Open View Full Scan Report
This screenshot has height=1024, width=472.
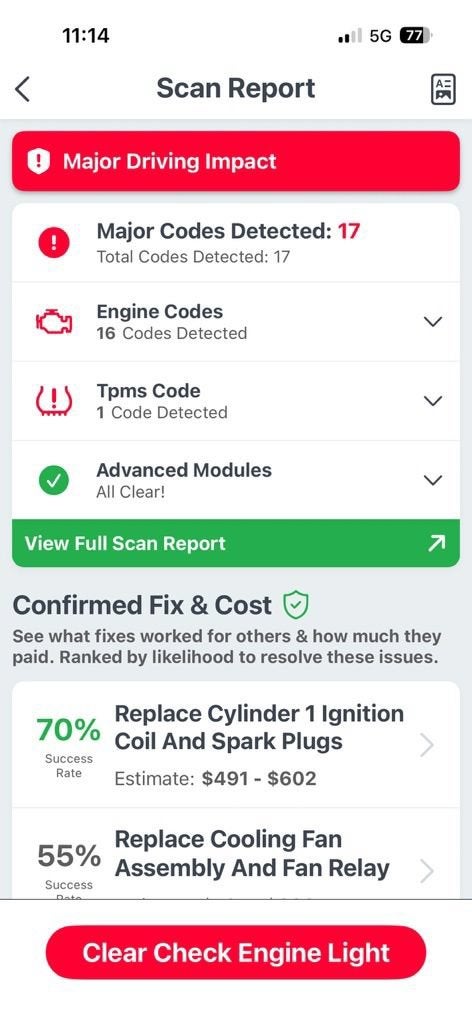[x=236, y=543]
